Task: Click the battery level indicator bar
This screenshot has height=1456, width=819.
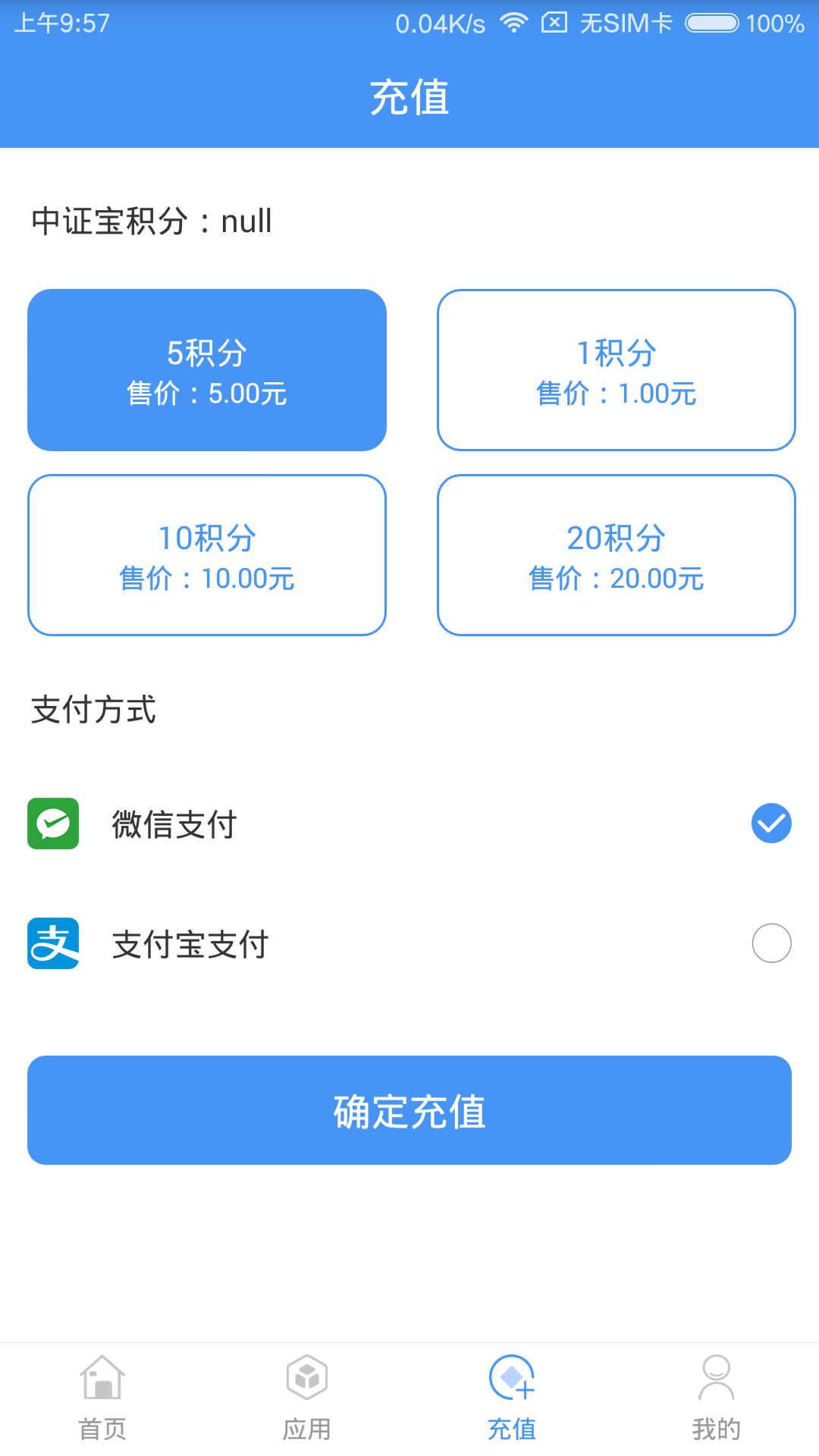Action: pos(711,23)
